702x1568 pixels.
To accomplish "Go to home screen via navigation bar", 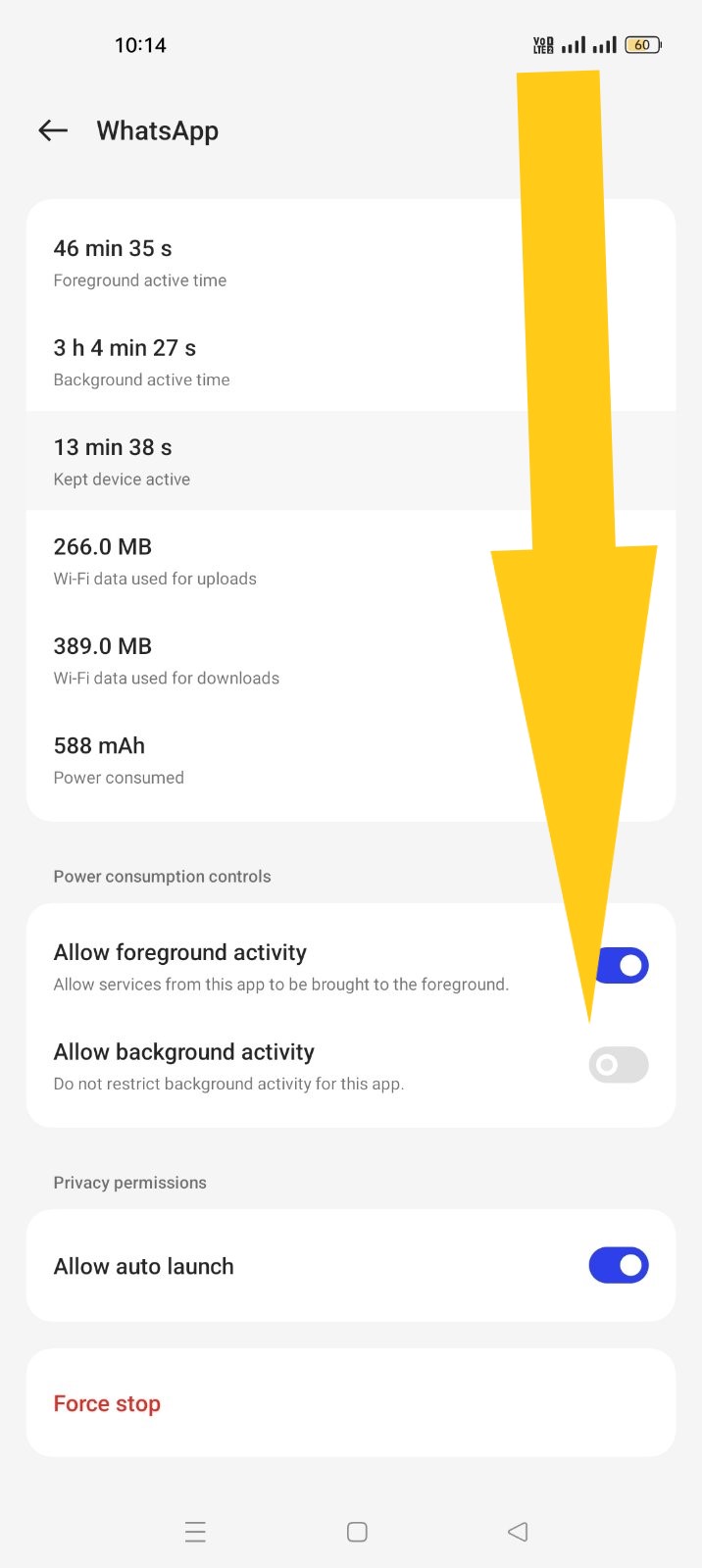I will pyautogui.click(x=357, y=1532).
